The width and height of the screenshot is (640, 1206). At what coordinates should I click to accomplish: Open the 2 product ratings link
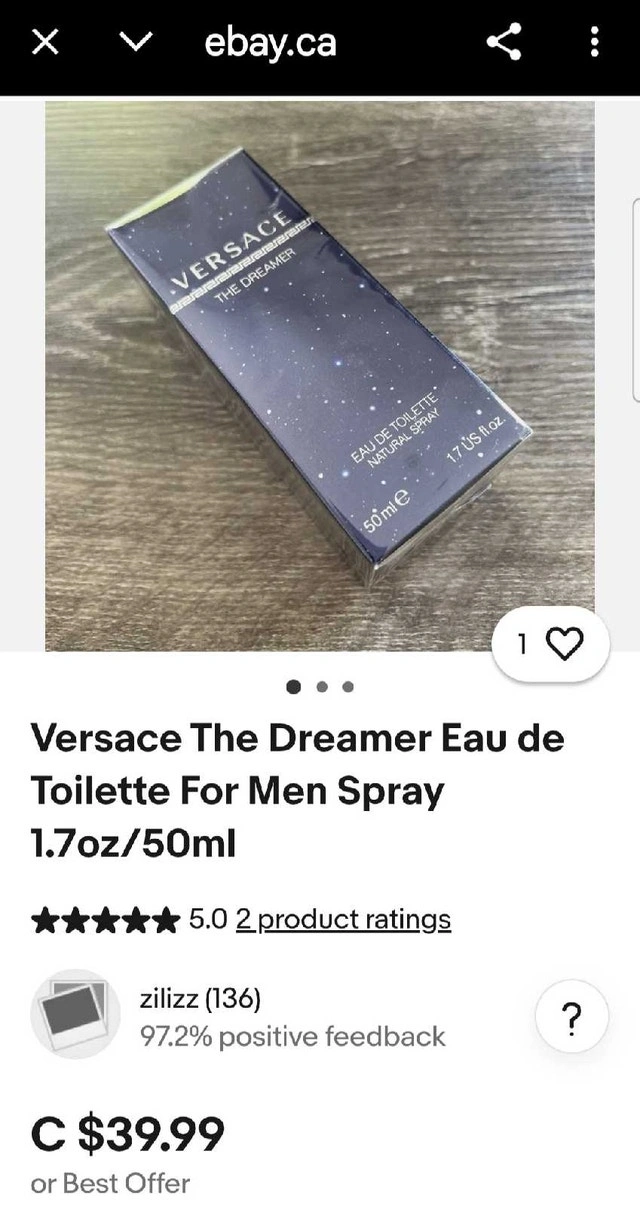pos(343,919)
